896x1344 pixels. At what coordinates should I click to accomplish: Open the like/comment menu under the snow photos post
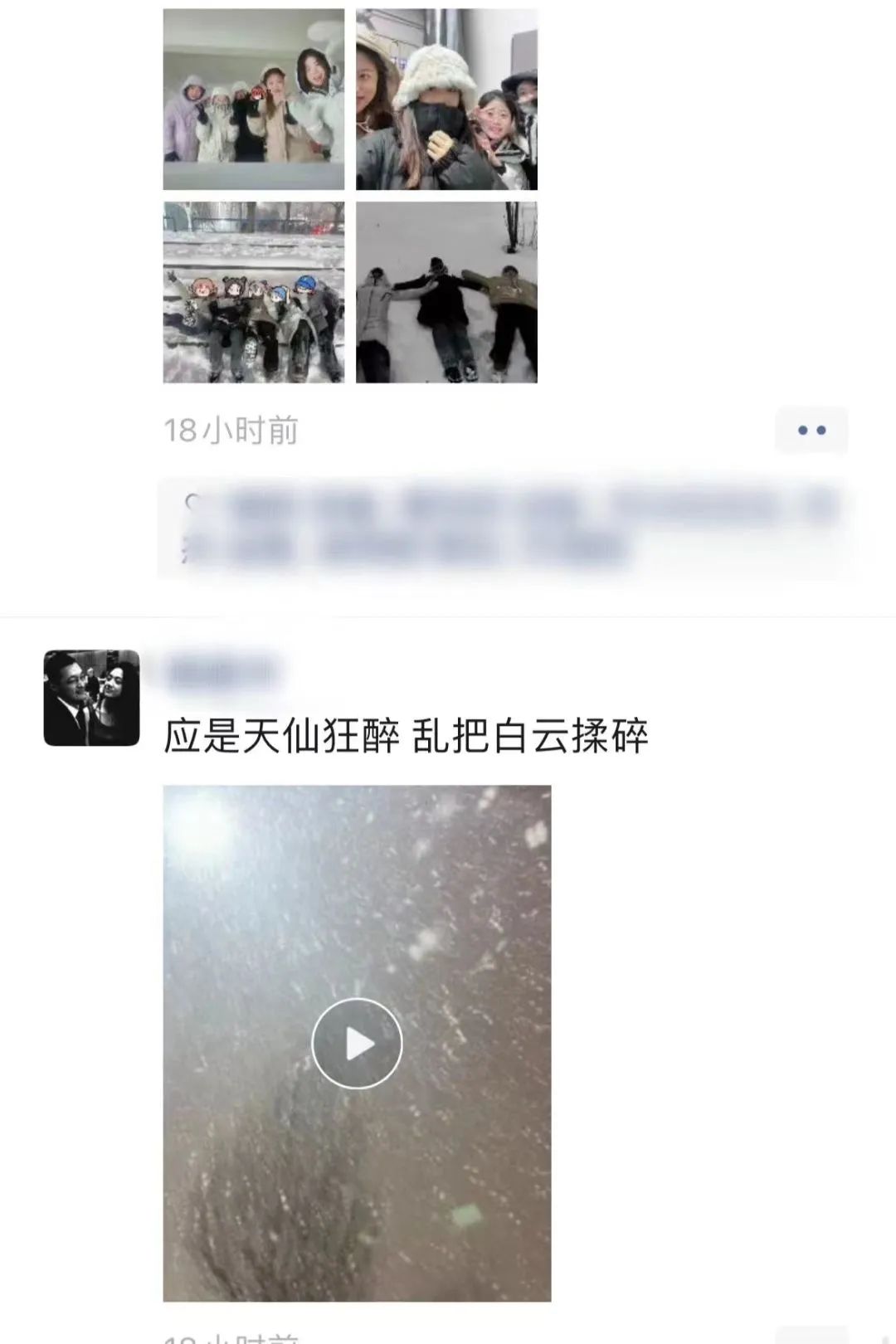coord(811,430)
